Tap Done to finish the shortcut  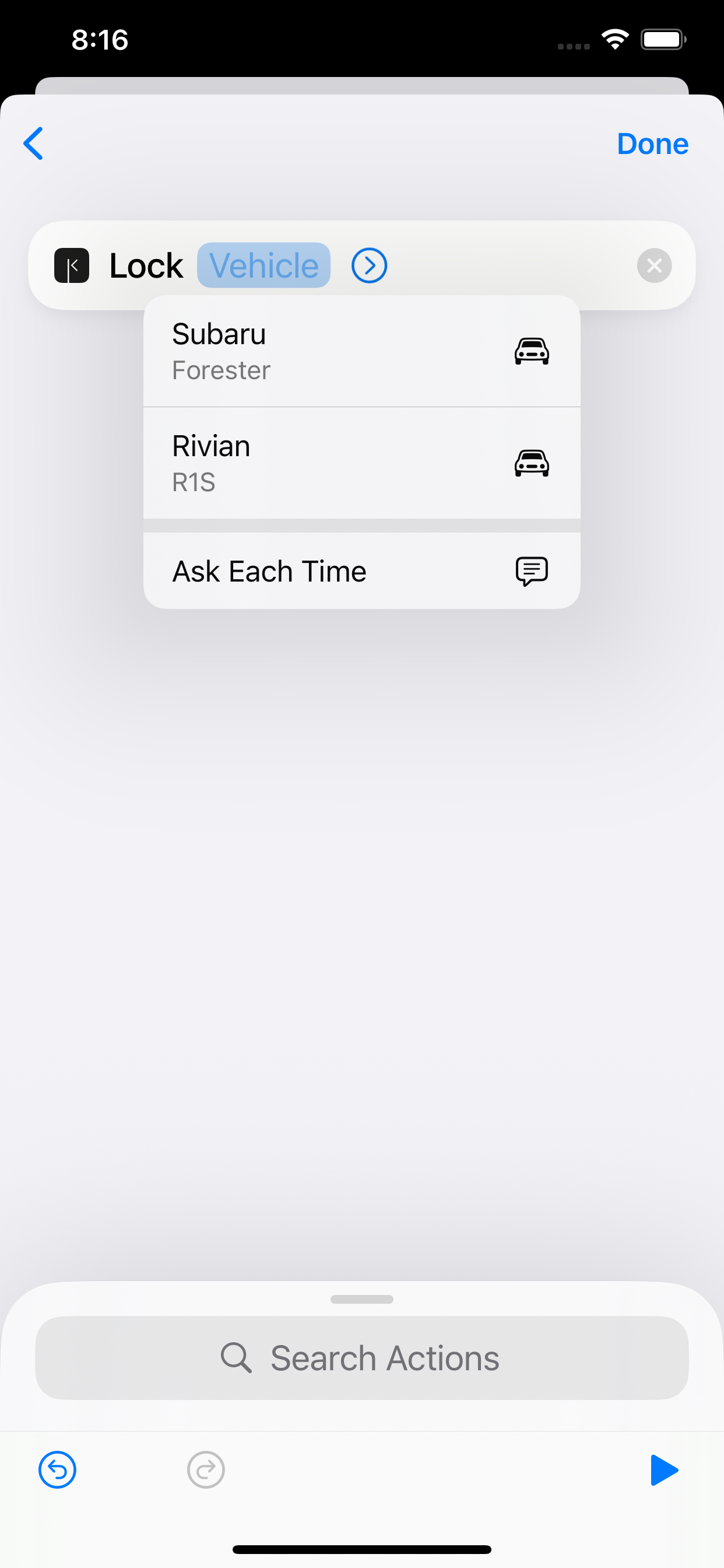652,144
